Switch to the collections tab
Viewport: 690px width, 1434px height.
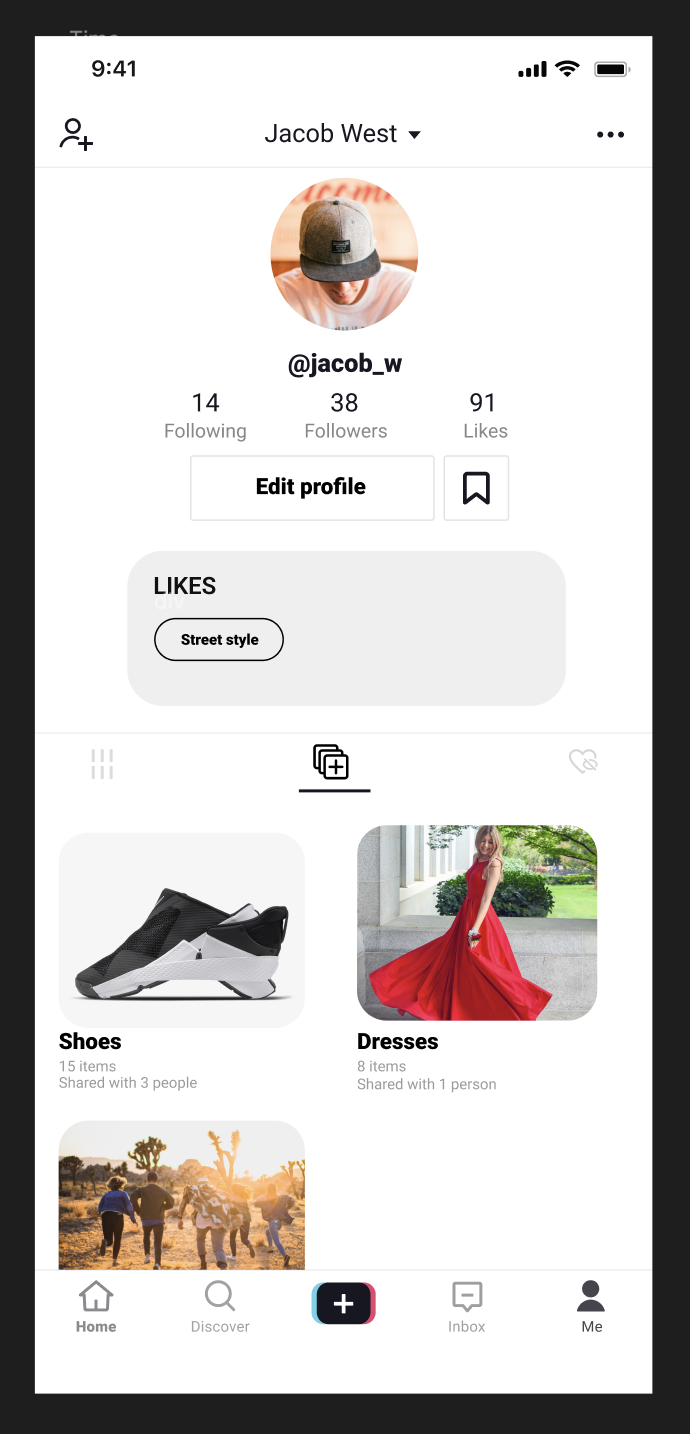[x=332, y=763]
